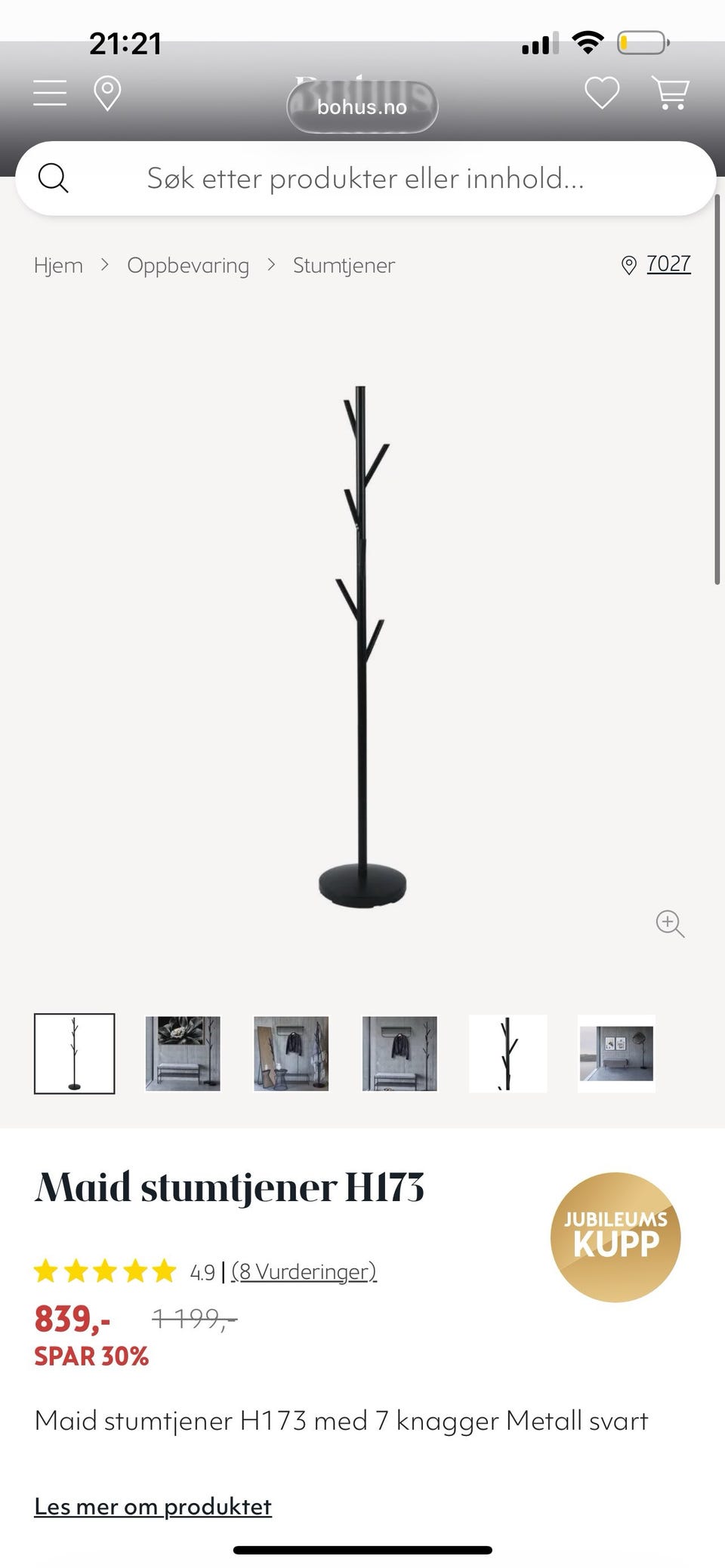Open the store locator pin in header
Viewport: 725px width, 1568px height.
(107, 94)
